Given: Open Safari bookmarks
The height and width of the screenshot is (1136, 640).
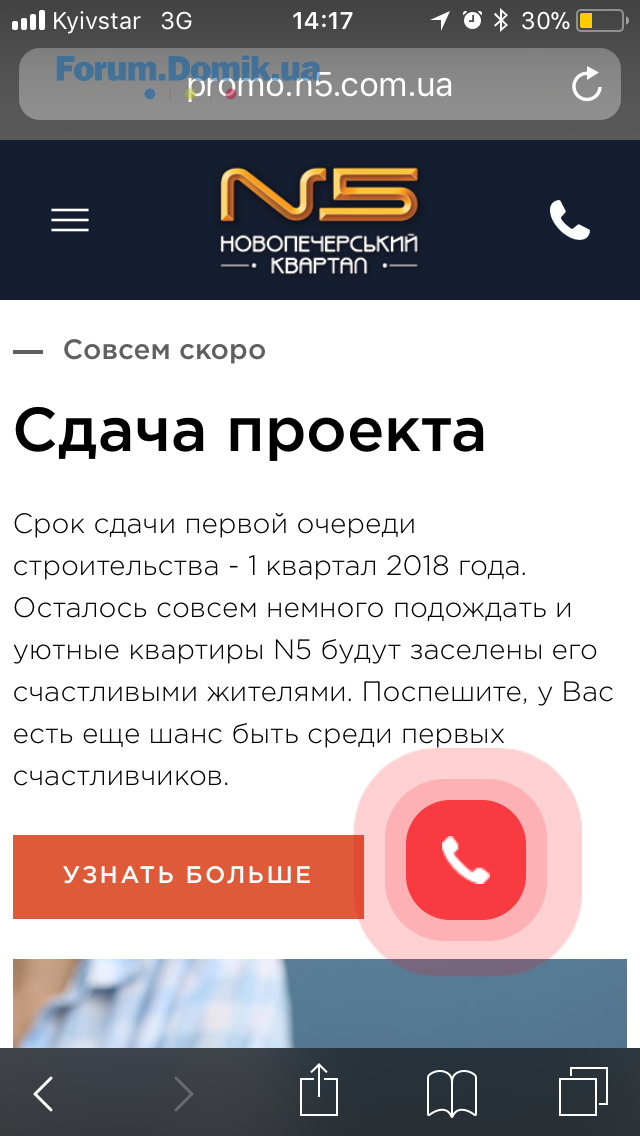Looking at the screenshot, I should click(x=452, y=1094).
